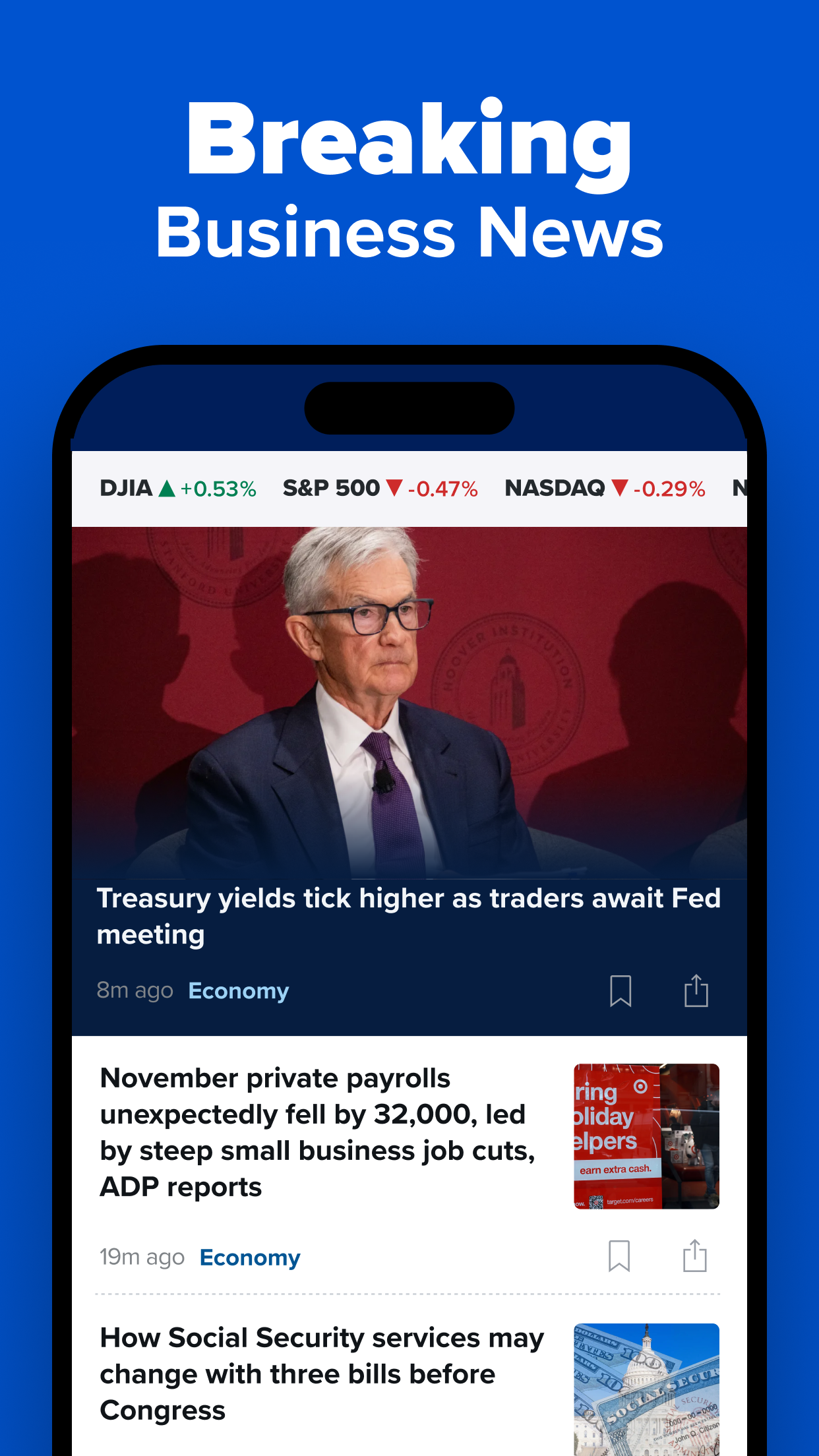
Task: Toggle bookmark ribbon below payrolls headline
Action: [x=619, y=1255]
